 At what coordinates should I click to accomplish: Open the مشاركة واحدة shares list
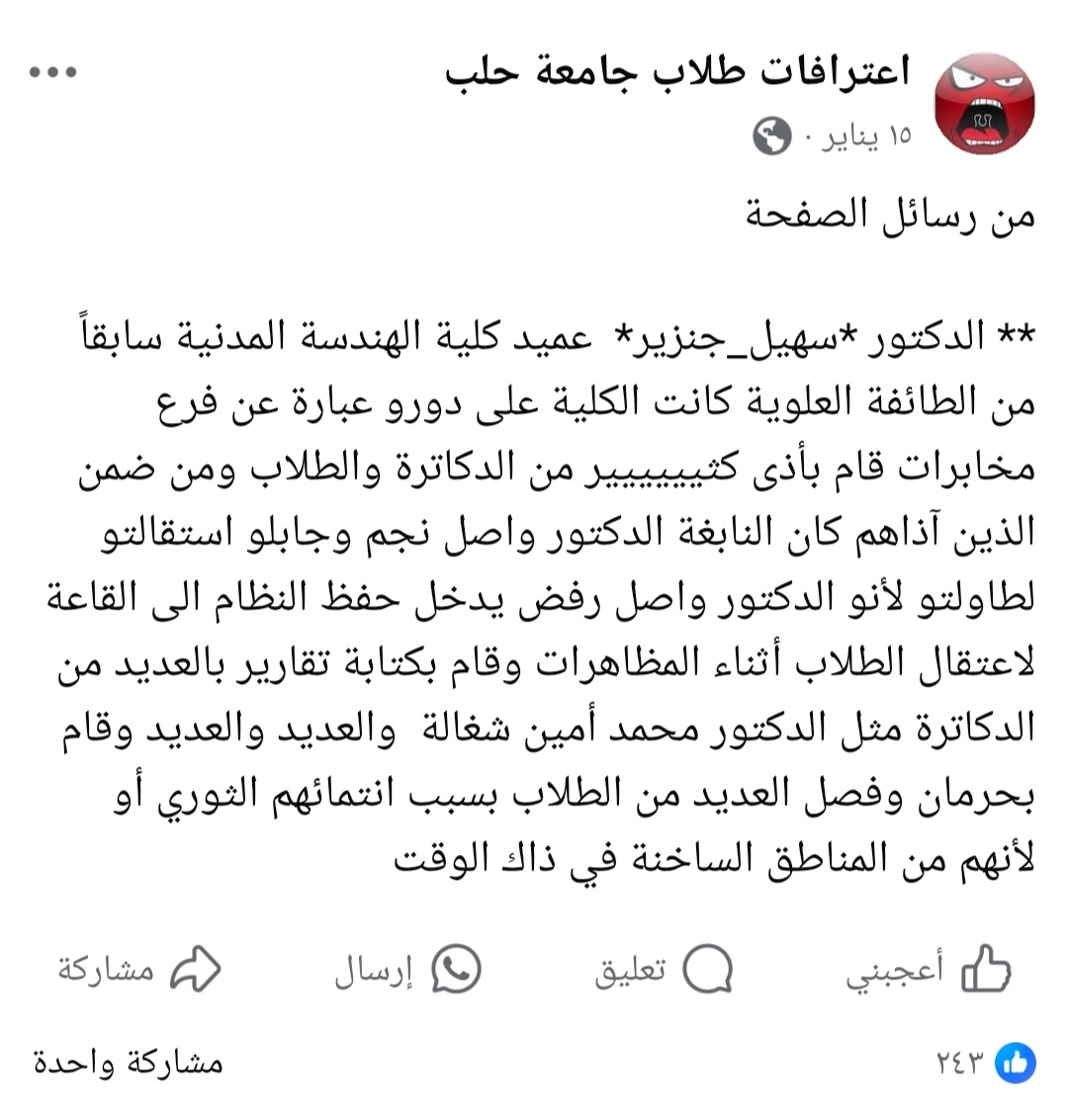coord(129,1064)
